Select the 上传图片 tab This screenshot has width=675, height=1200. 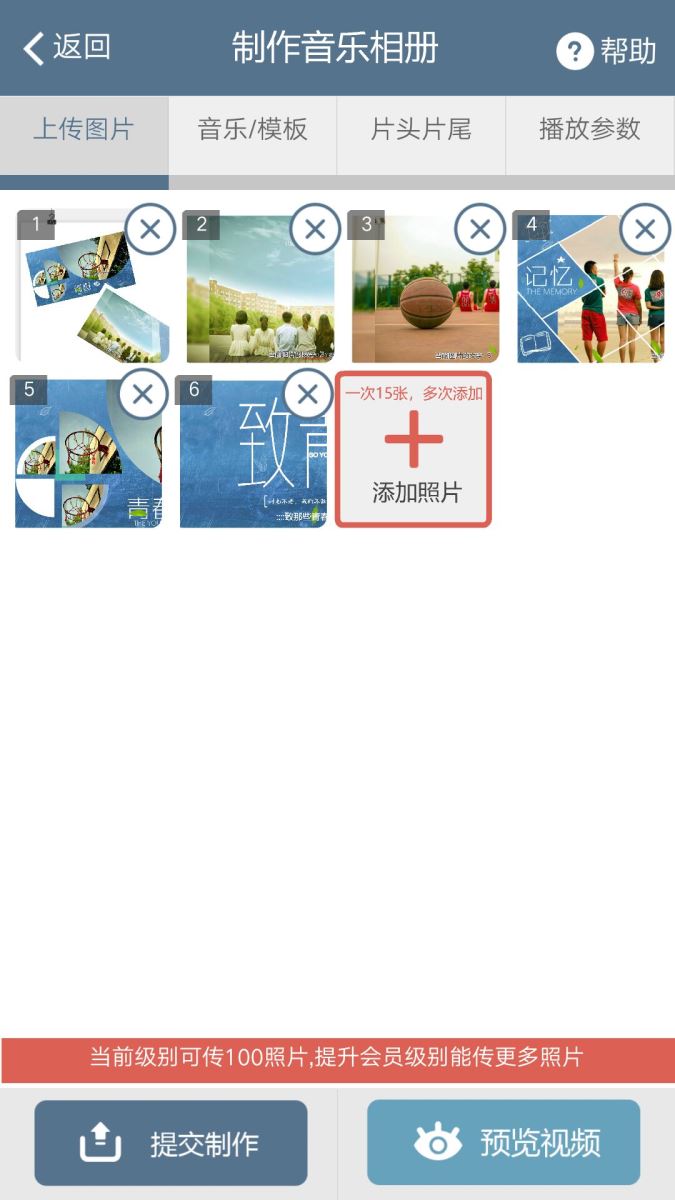click(x=84, y=130)
